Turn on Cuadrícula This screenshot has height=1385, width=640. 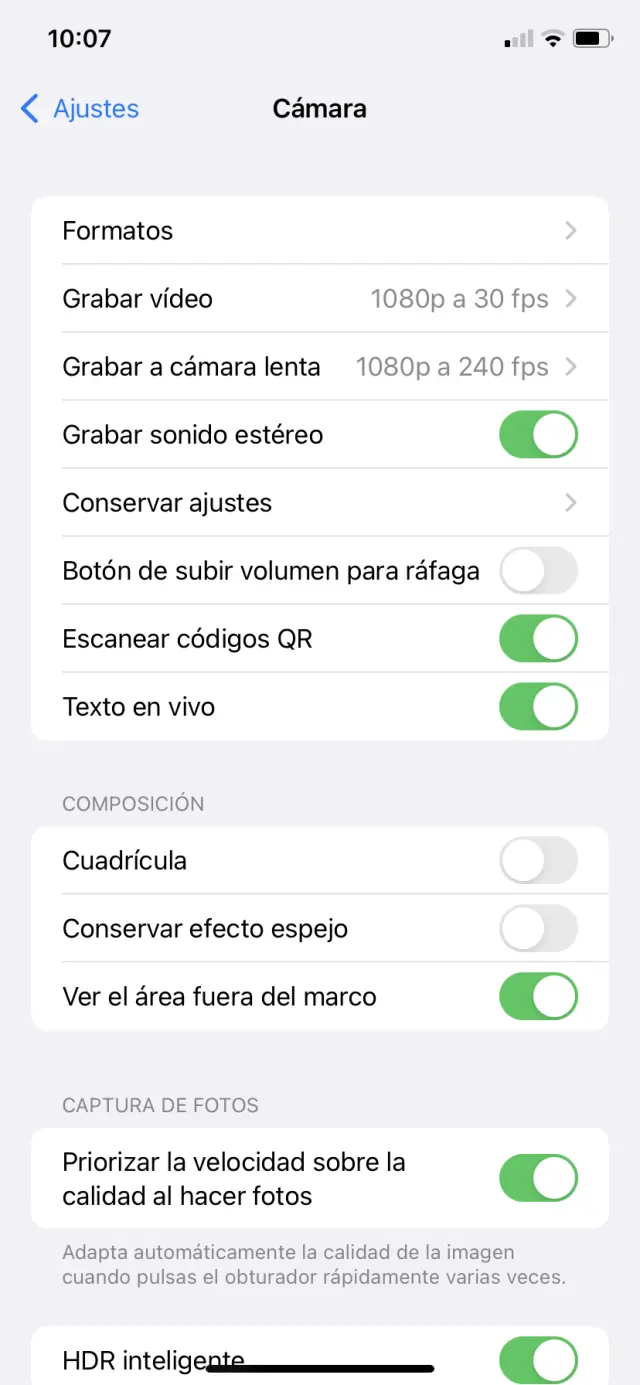(x=538, y=861)
